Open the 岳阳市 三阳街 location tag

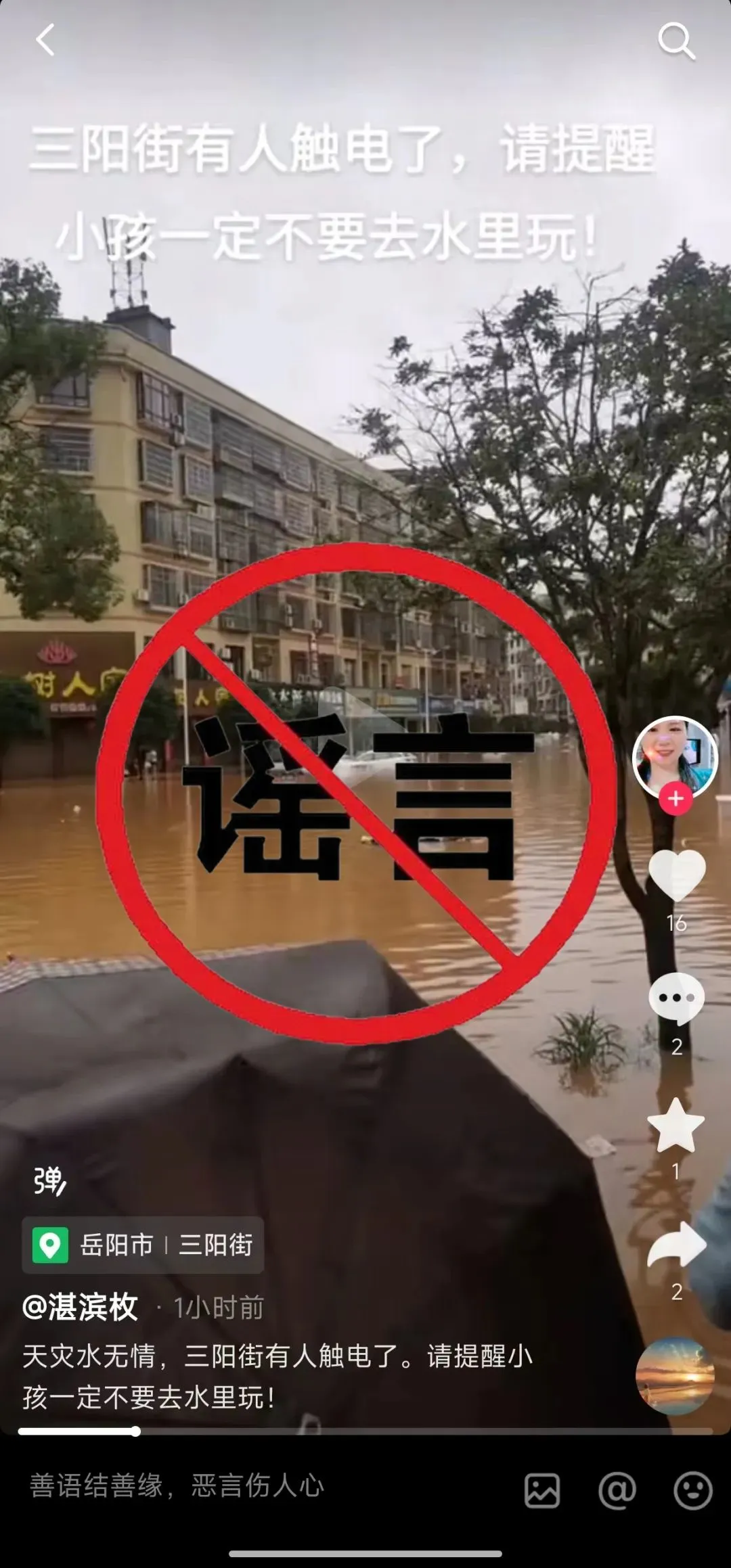click(143, 1245)
